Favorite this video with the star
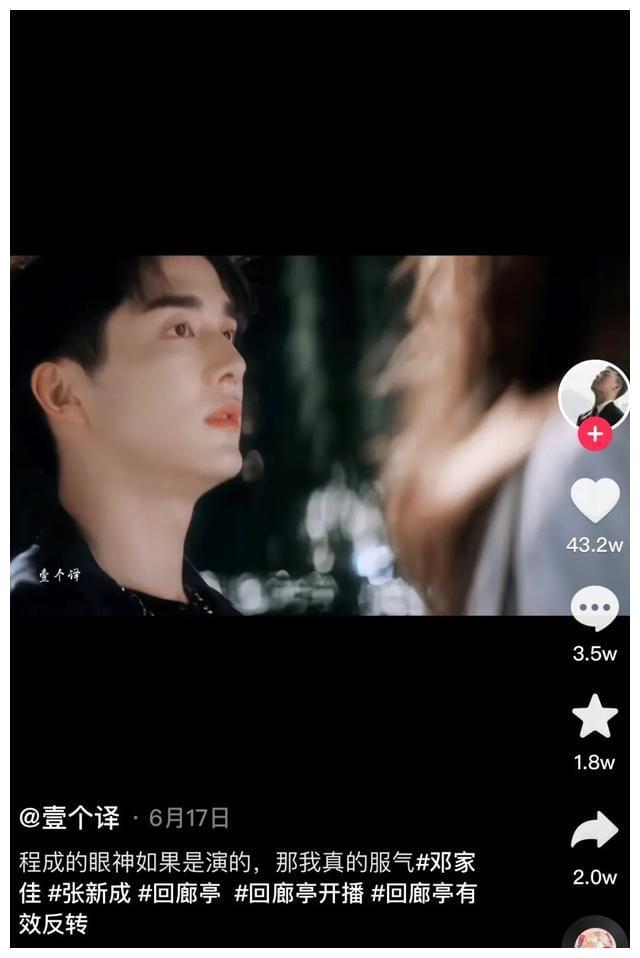 594,716
